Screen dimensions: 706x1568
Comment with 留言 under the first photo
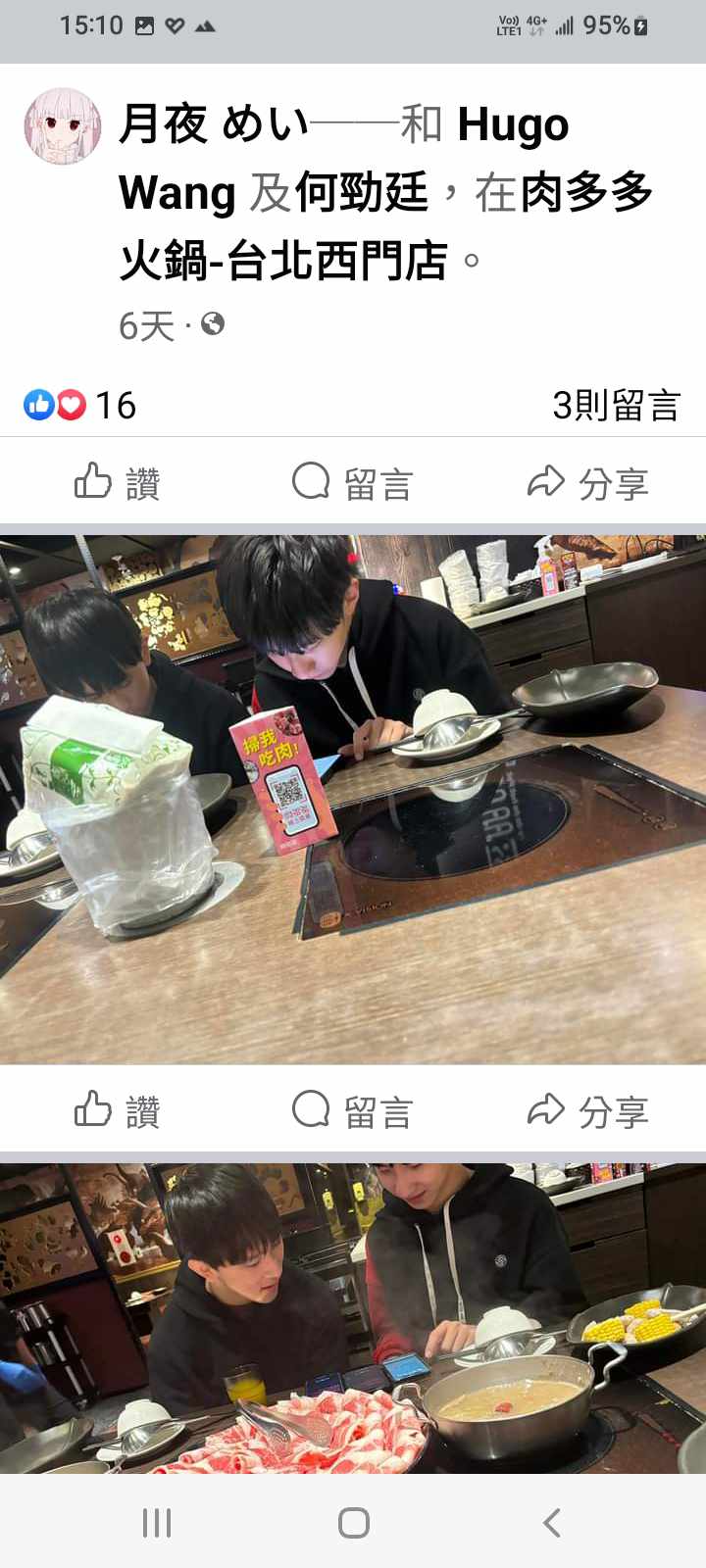pyautogui.click(x=353, y=1110)
